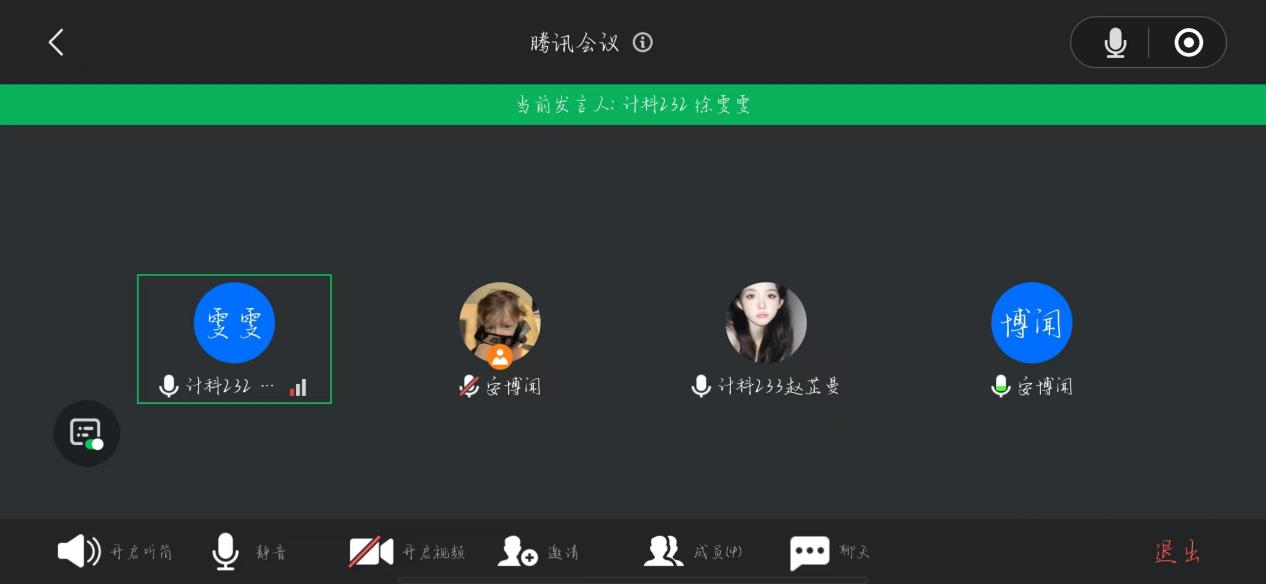Image resolution: width=1266 pixels, height=584 pixels.
Task: Turn on earpiece via 开启听筒
Action: [x=113, y=551]
